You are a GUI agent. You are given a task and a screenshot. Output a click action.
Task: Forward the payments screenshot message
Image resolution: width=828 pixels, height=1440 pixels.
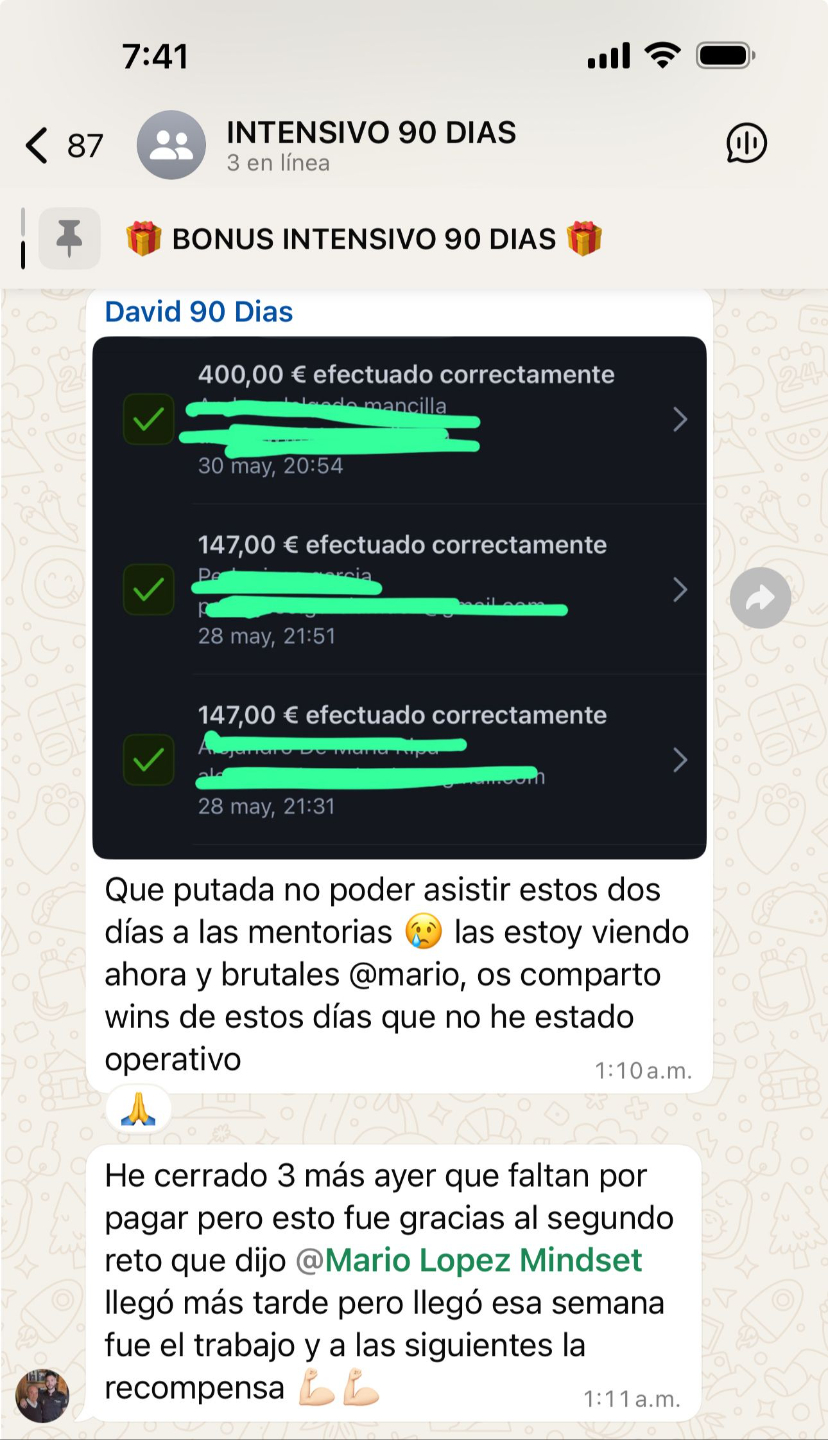click(x=760, y=598)
